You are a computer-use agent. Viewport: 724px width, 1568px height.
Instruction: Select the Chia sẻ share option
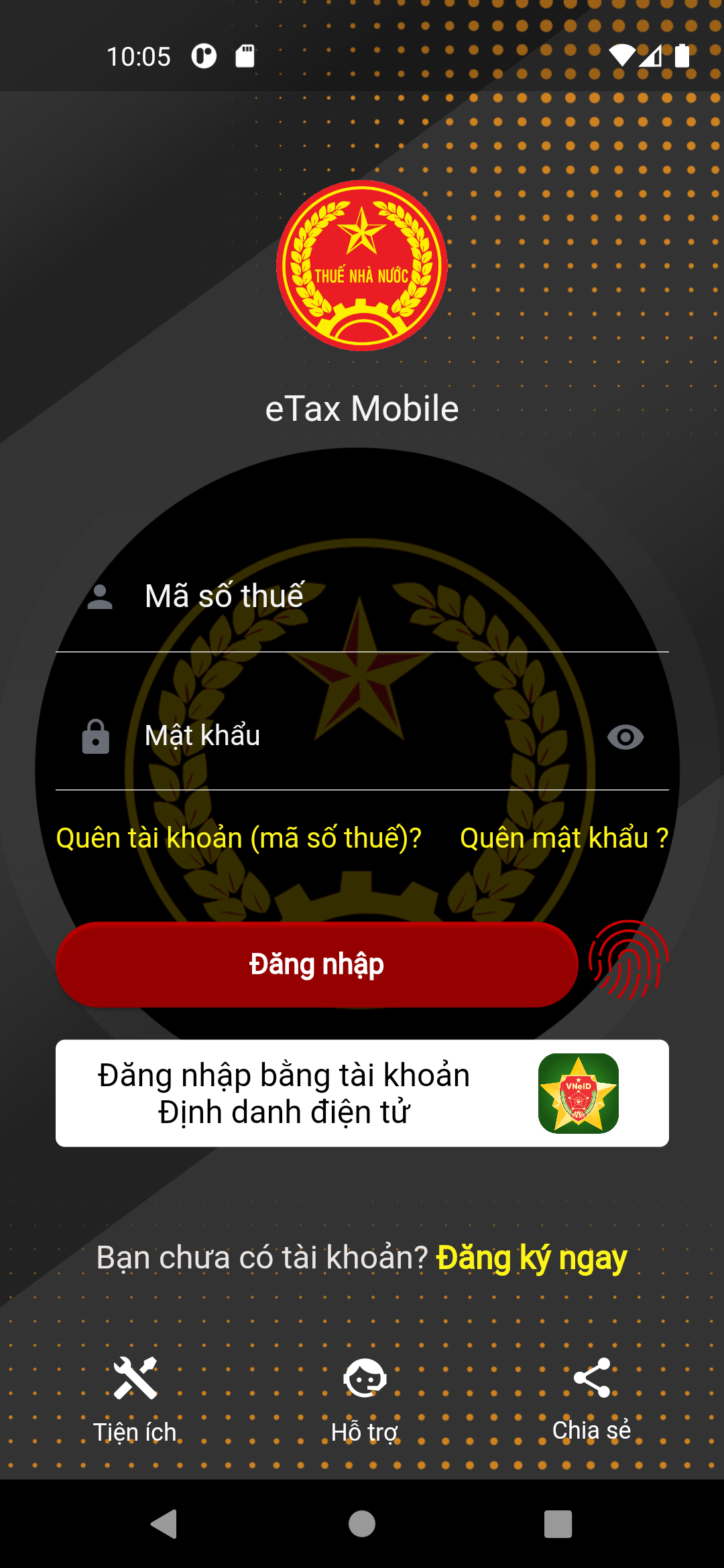(x=591, y=1397)
